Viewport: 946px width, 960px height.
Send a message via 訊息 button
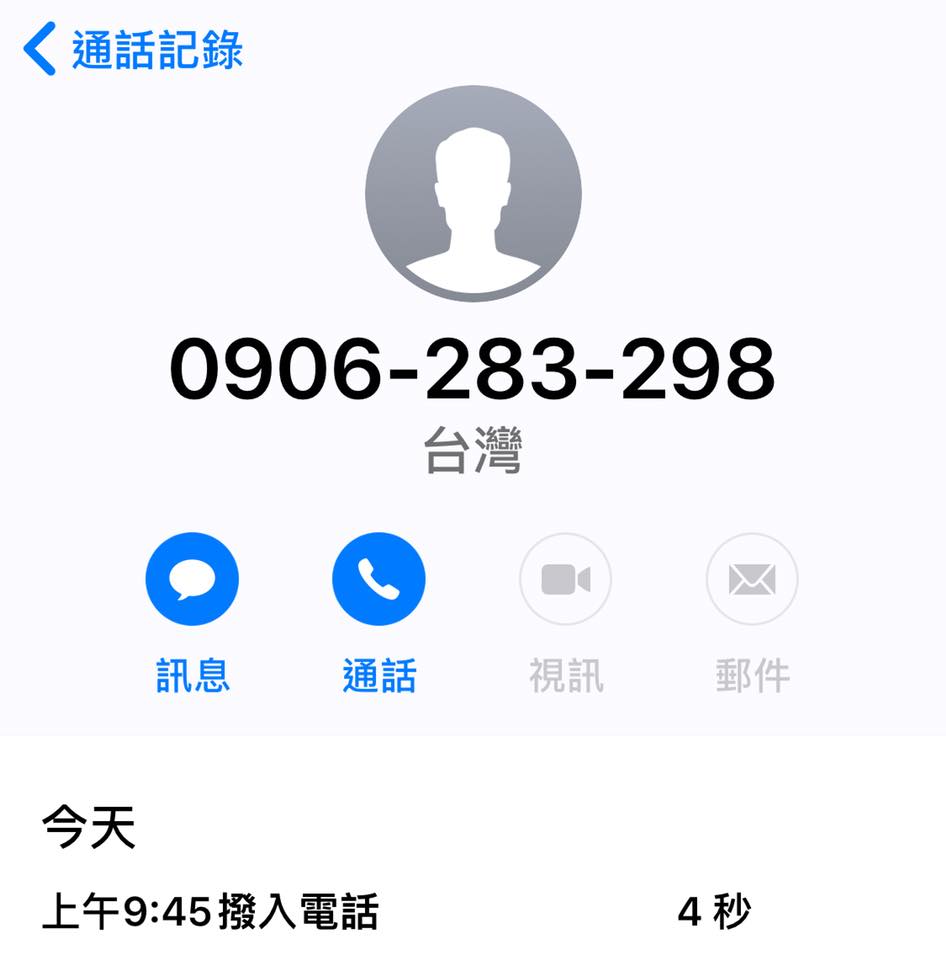(x=192, y=579)
